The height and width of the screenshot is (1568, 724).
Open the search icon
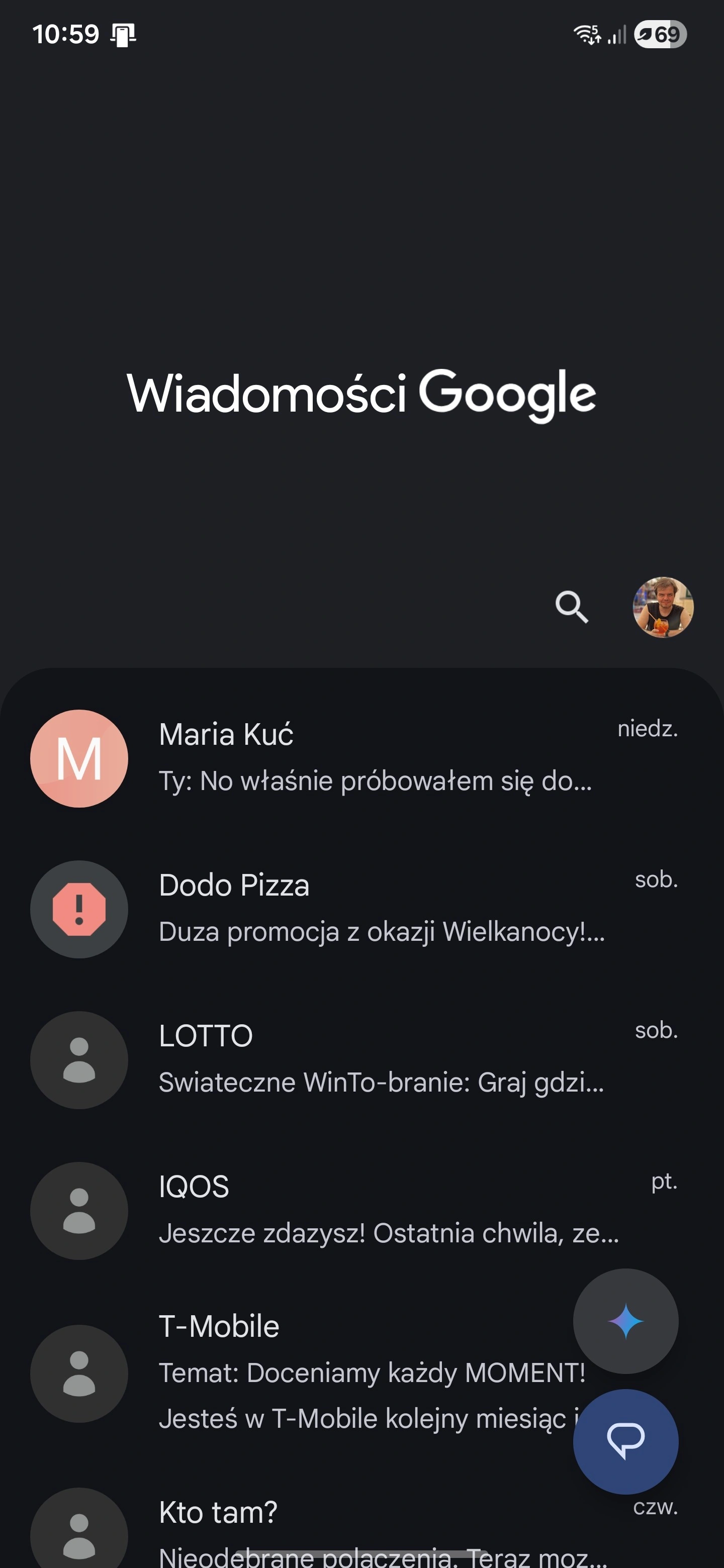(x=571, y=607)
